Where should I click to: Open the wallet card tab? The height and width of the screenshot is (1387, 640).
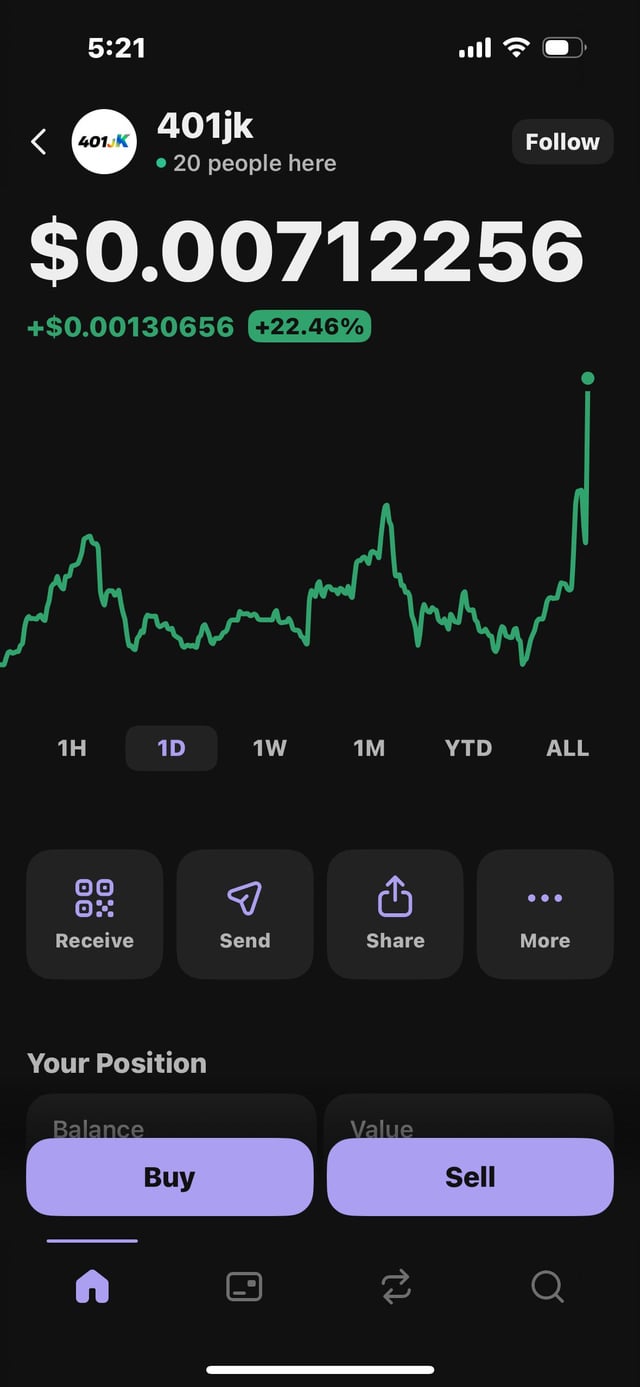point(244,1286)
